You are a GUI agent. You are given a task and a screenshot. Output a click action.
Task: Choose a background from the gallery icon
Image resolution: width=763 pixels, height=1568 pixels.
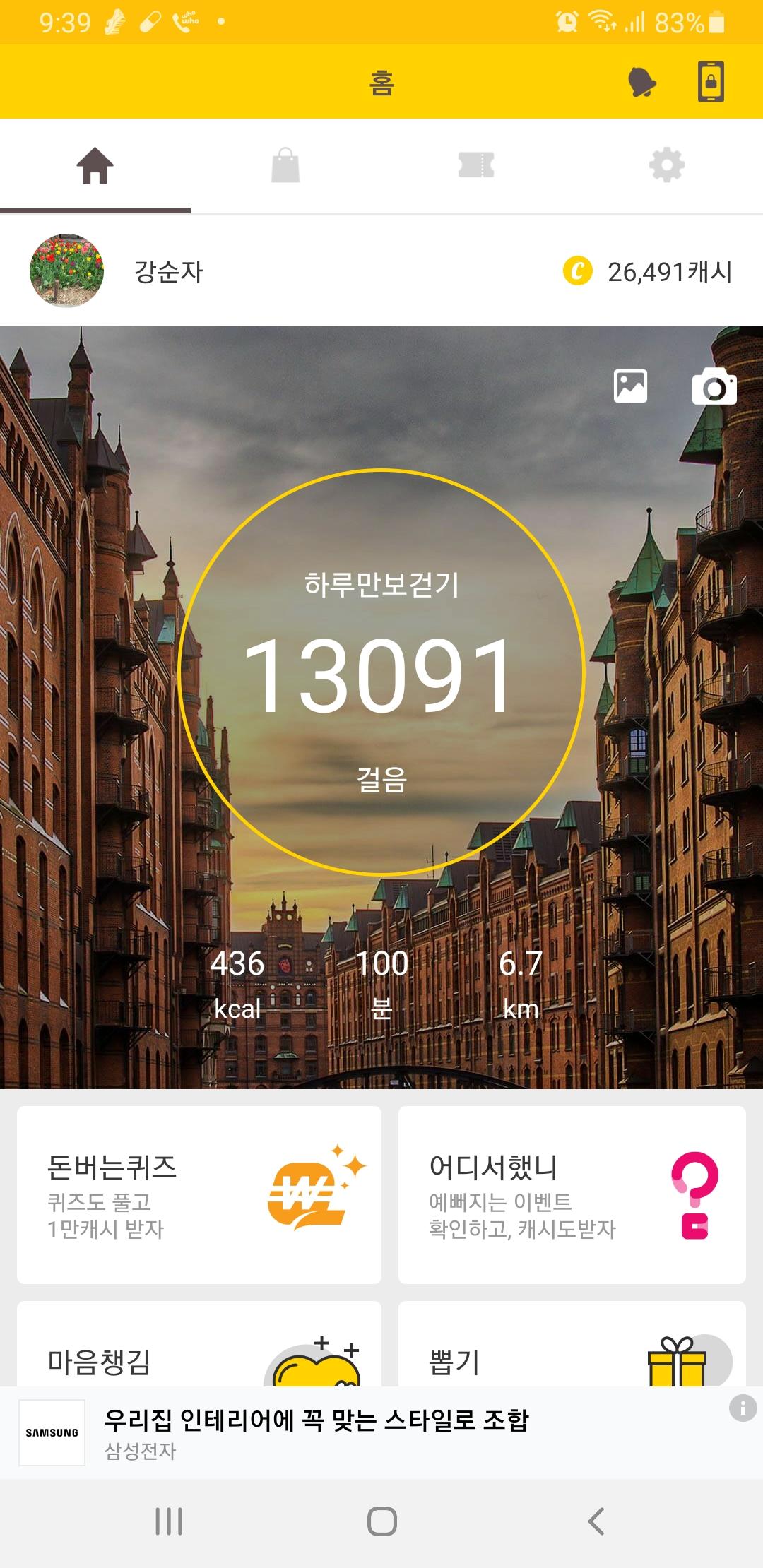(630, 386)
